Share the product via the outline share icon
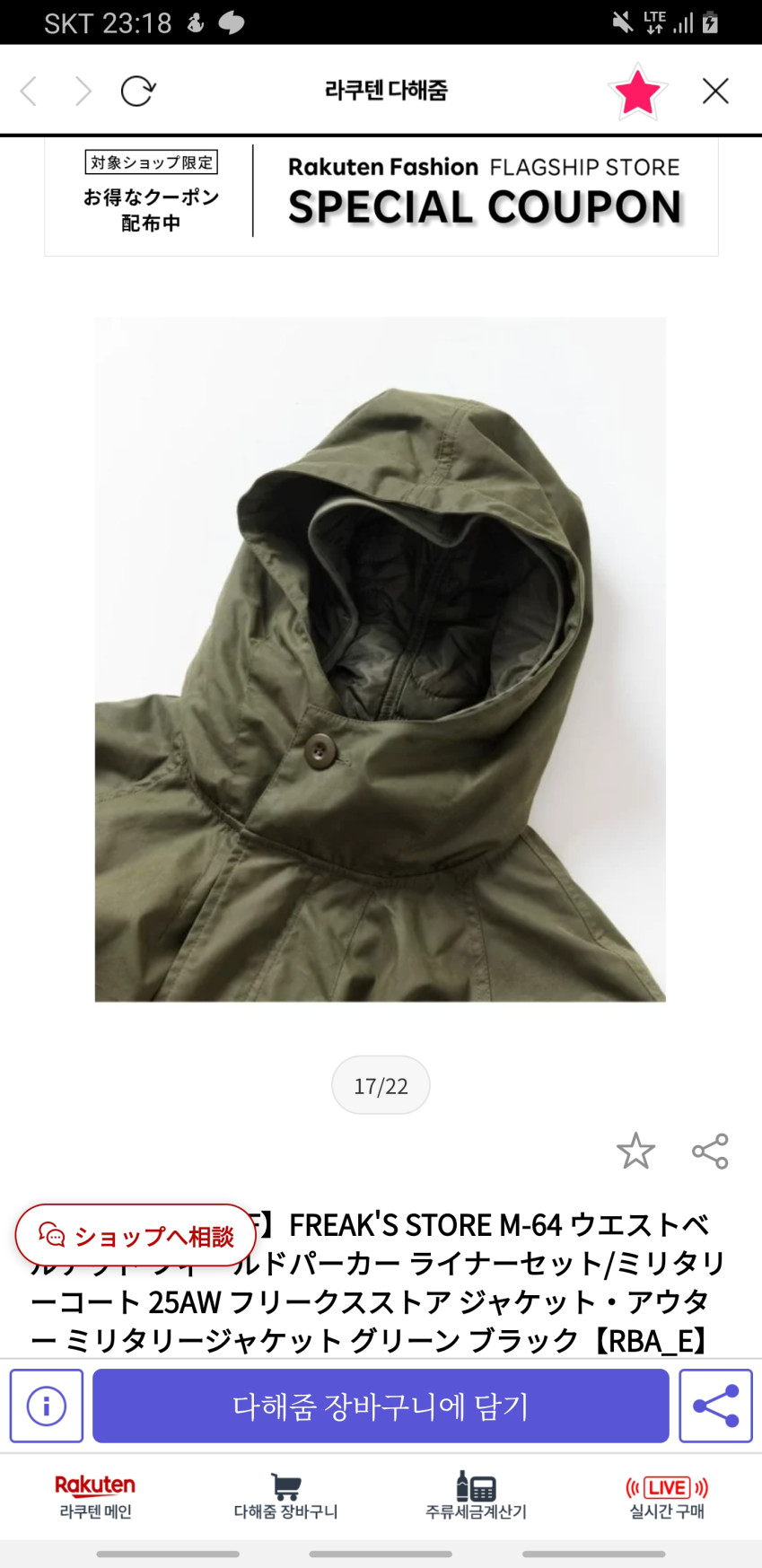The image size is (762, 1568). [x=710, y=1151]
